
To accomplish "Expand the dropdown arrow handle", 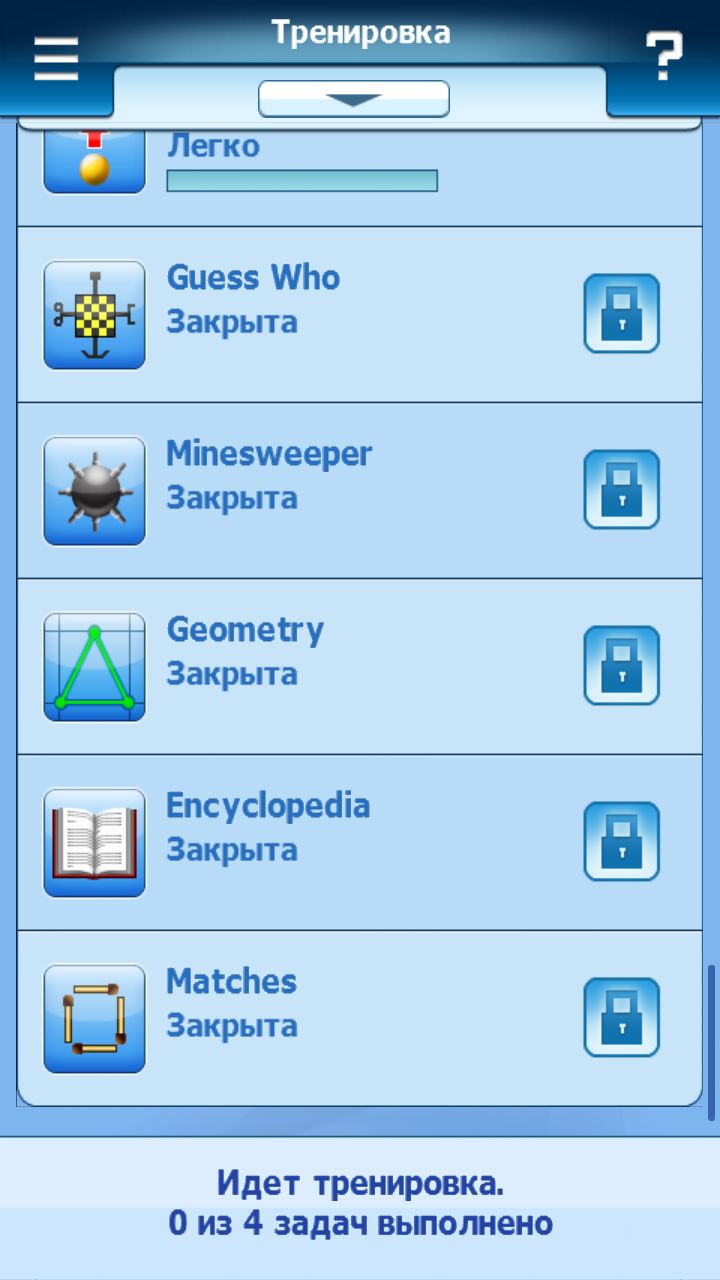I will [354, 99].
